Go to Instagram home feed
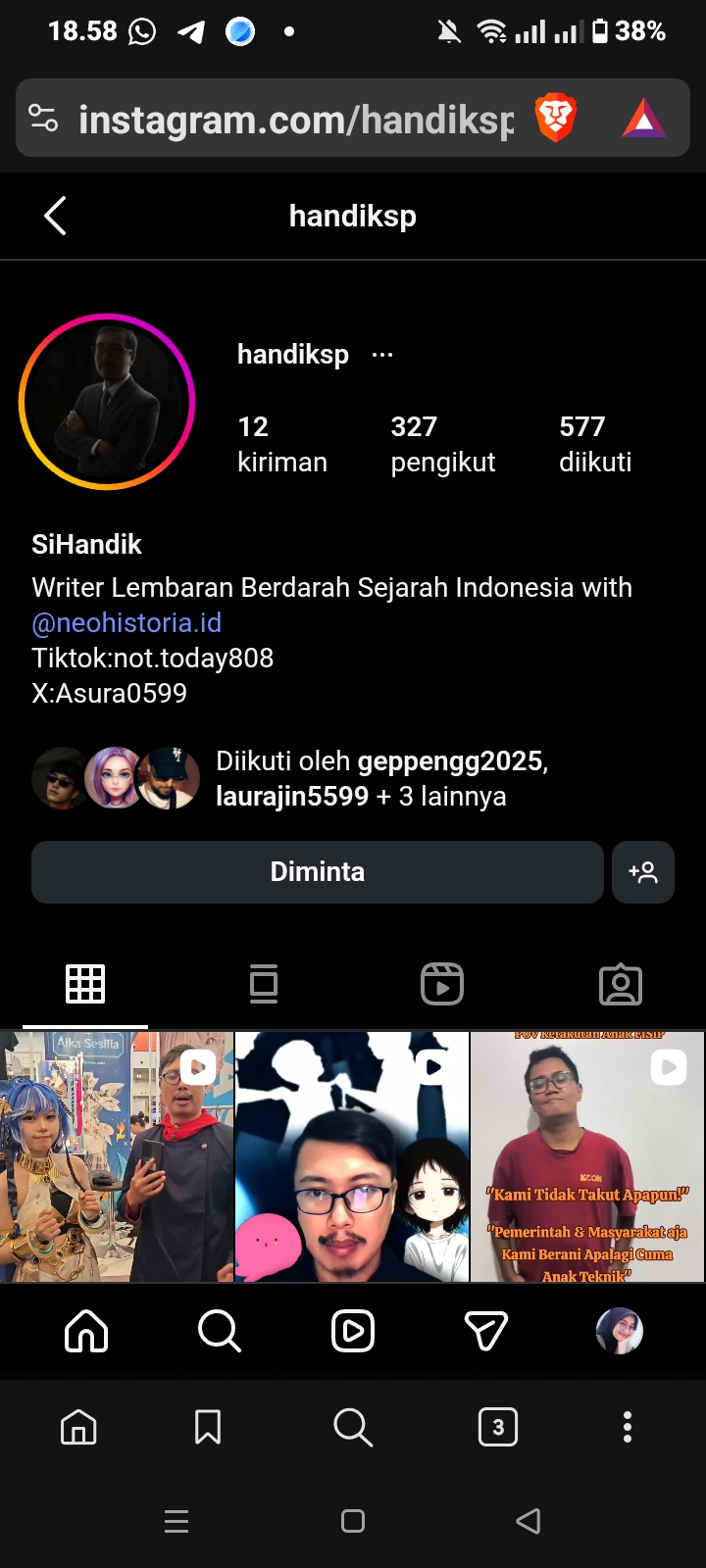The height and width of the screenshot is (1568, 706). (x=86, y=1331)
